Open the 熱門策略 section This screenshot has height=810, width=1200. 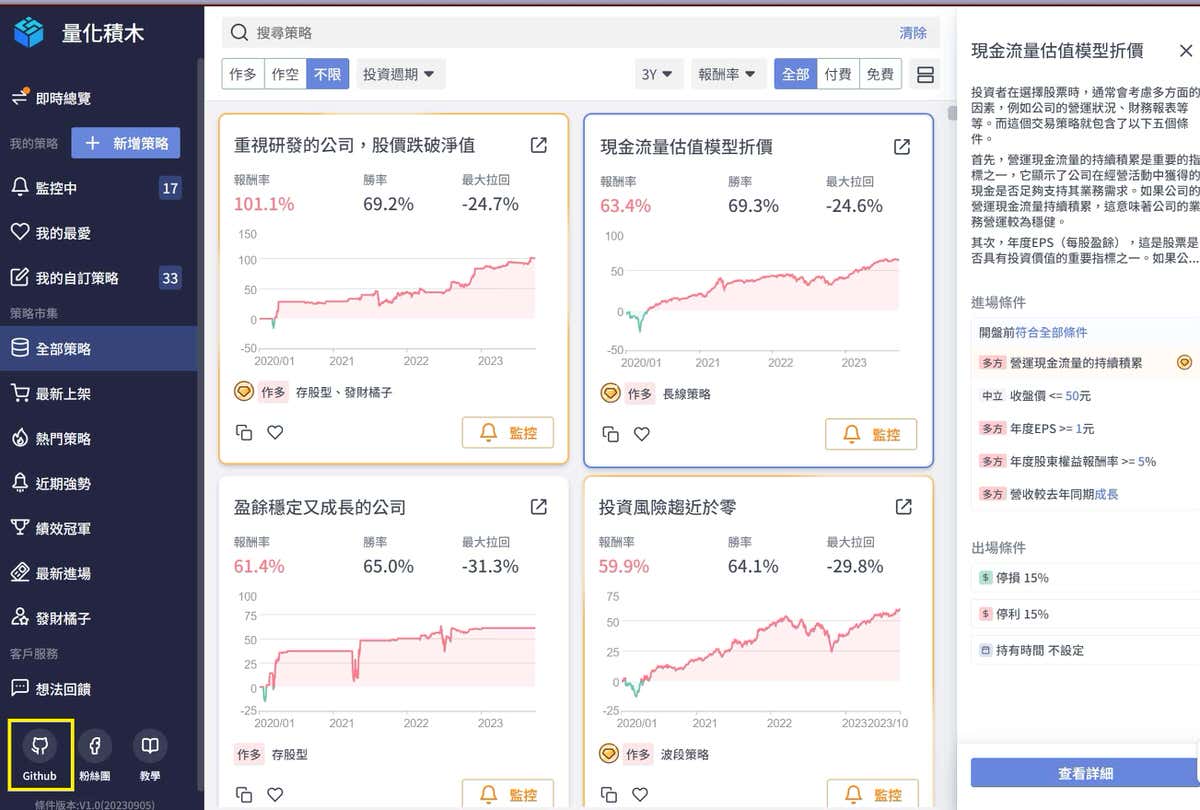(63, 438)
